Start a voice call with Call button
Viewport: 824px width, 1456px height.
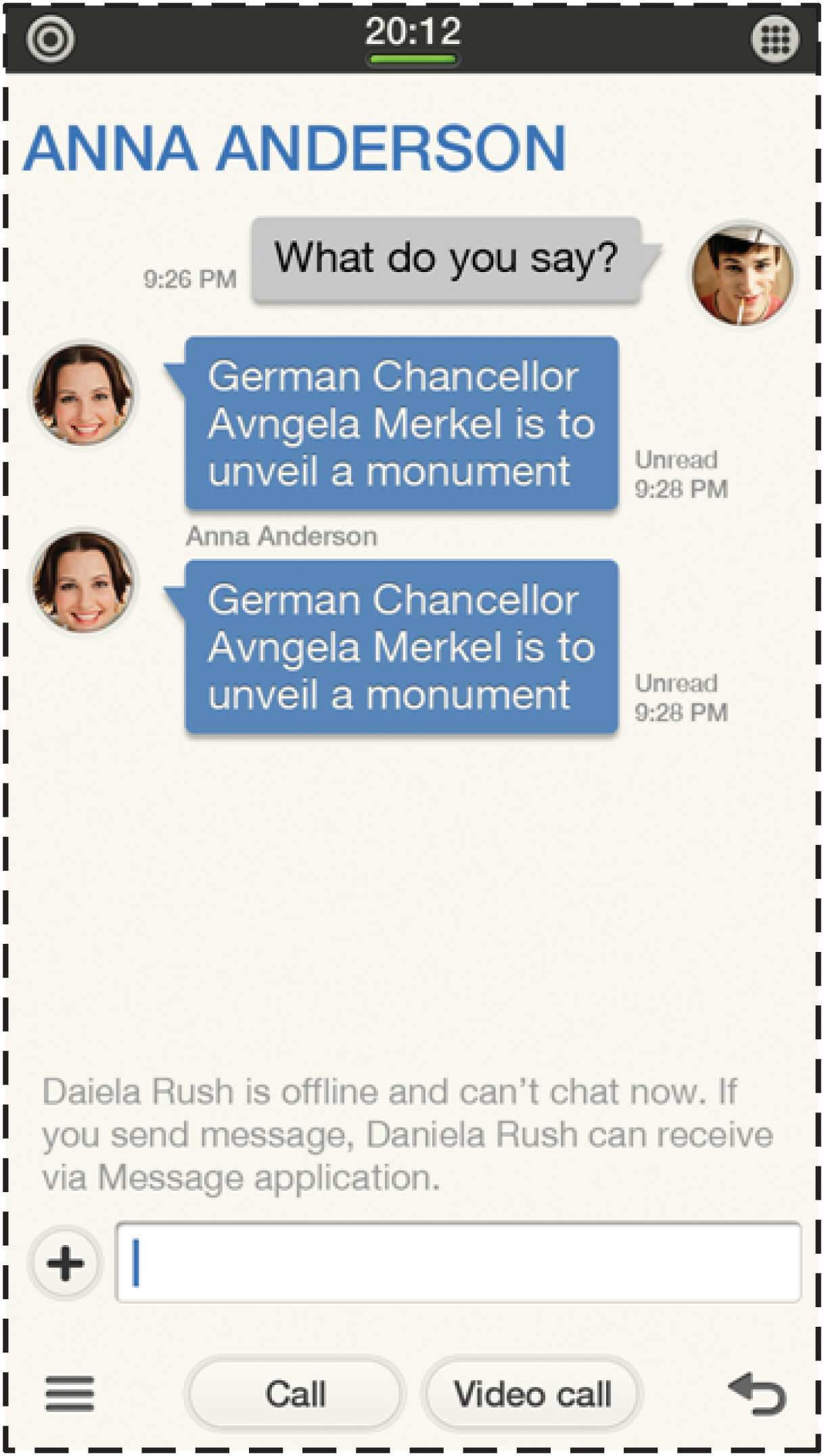click(x=295, y=1394)
